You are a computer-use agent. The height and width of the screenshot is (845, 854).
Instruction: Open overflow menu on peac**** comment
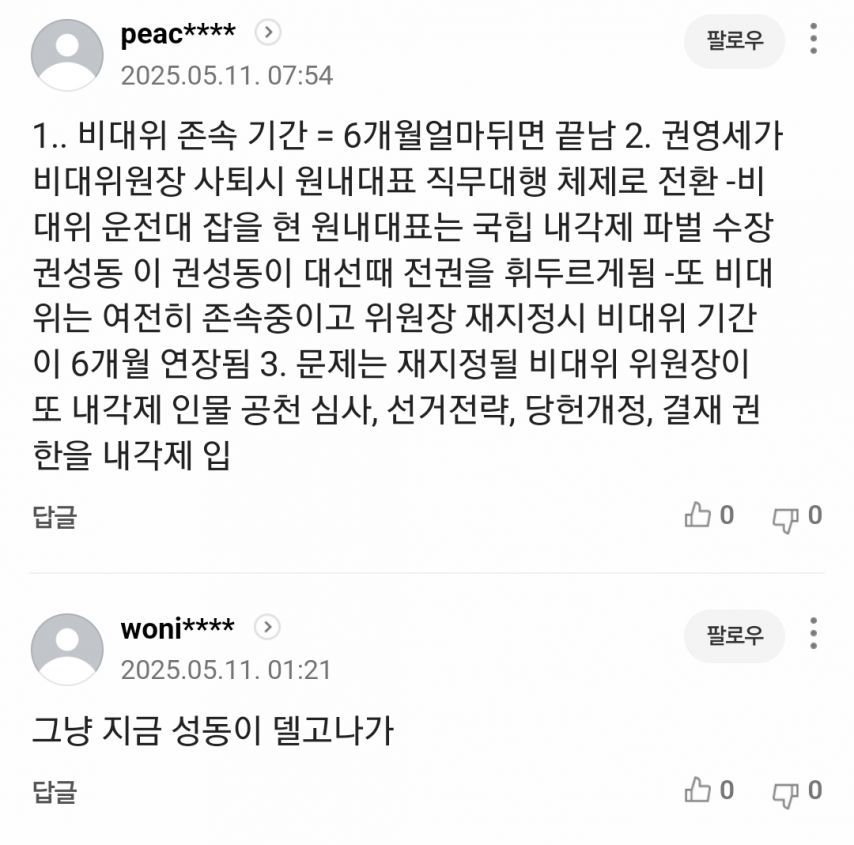tap(814, 39)
